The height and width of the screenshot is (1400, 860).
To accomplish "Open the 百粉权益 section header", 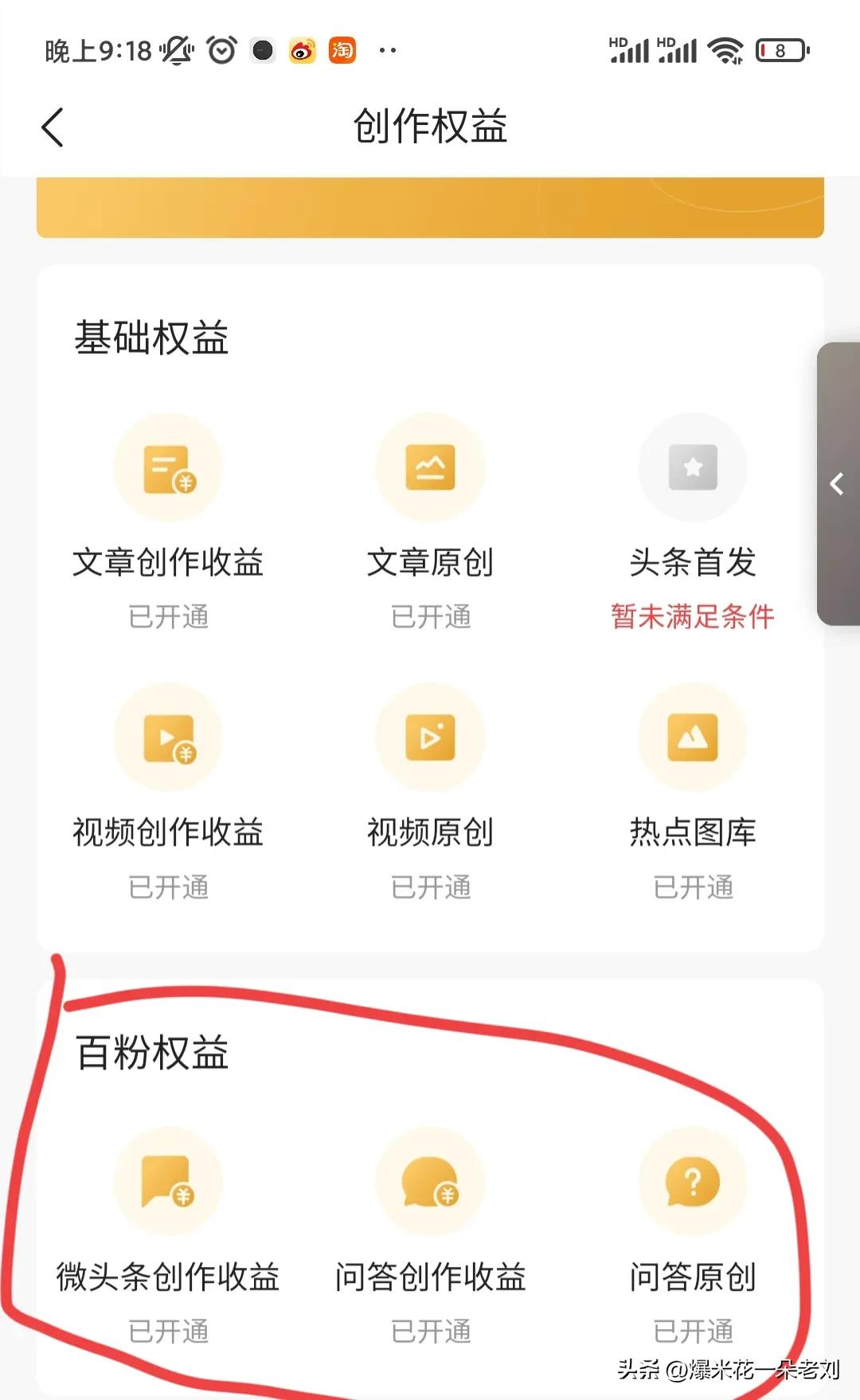I will (x=151, y=1054).
